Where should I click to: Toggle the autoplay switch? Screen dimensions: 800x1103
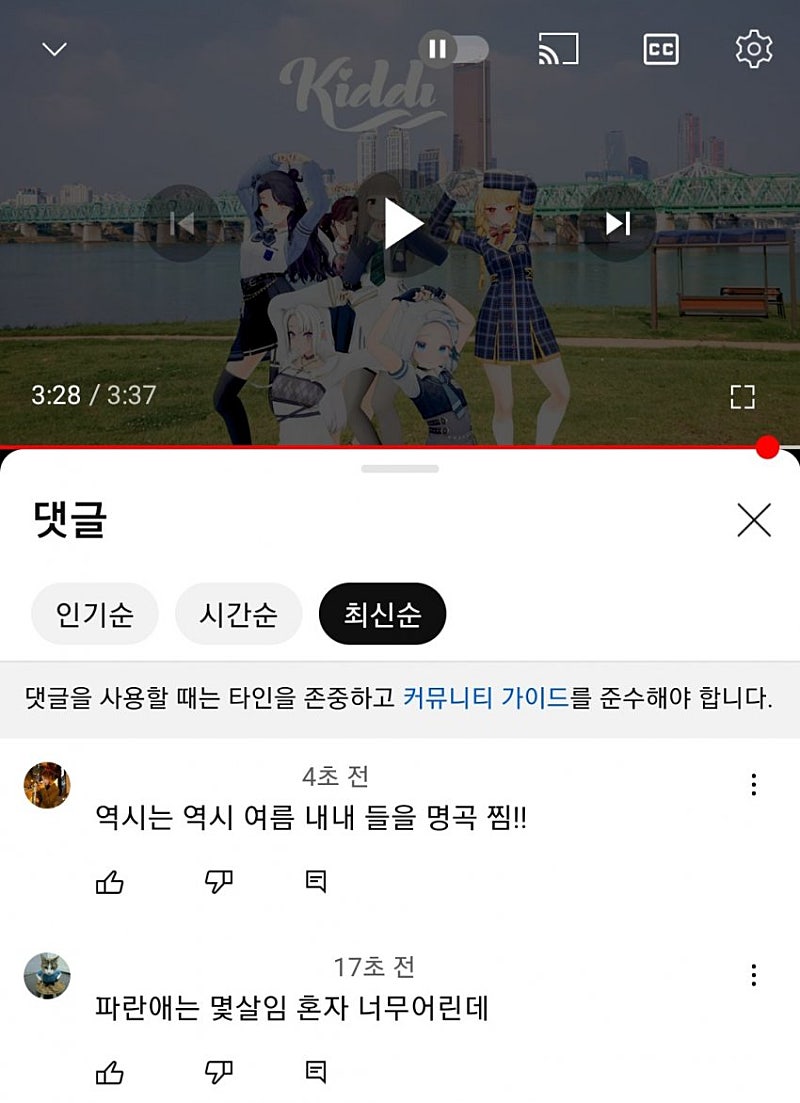coord(453,49)
